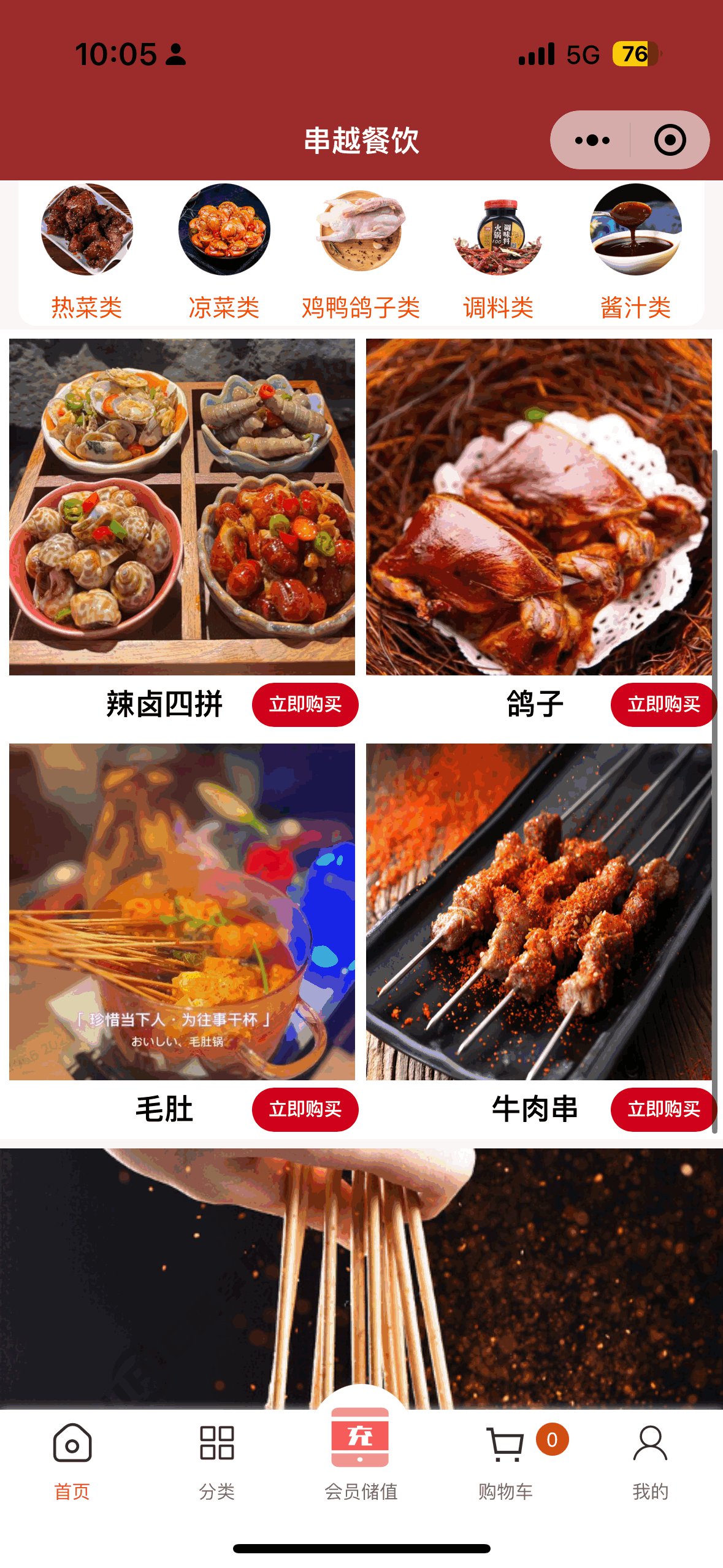Open the 辣卤四拼 product picture
Viewport: 723px width, 1568px height.
[x=182, y=507]
